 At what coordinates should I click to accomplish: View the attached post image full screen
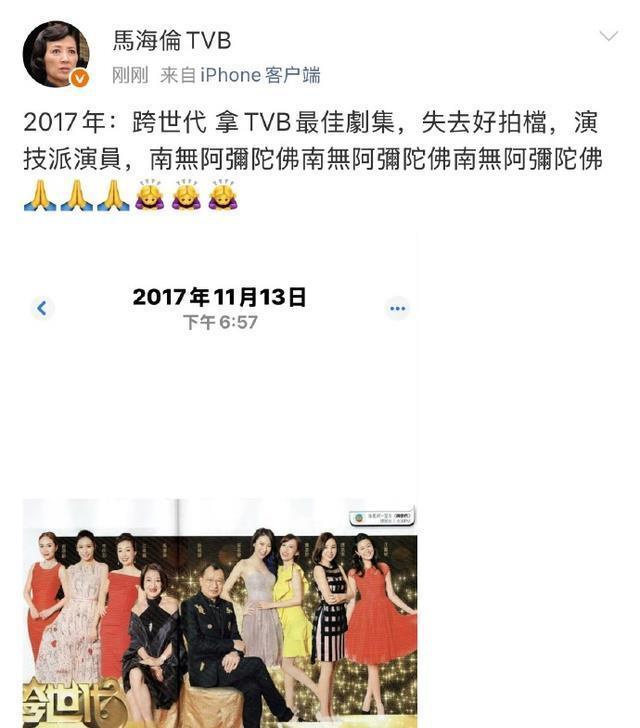220,480
